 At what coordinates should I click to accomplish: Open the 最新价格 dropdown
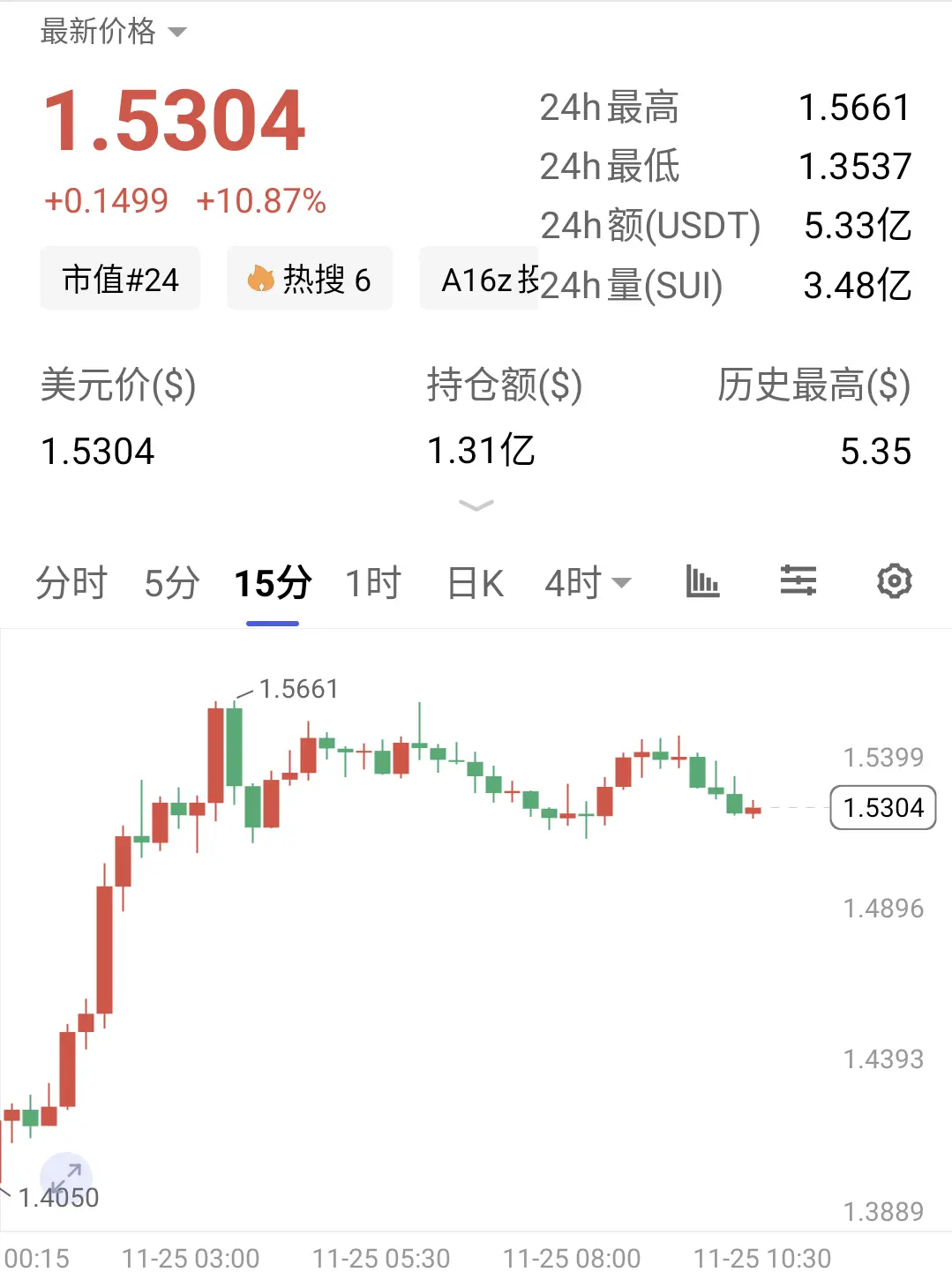point(113,33)
